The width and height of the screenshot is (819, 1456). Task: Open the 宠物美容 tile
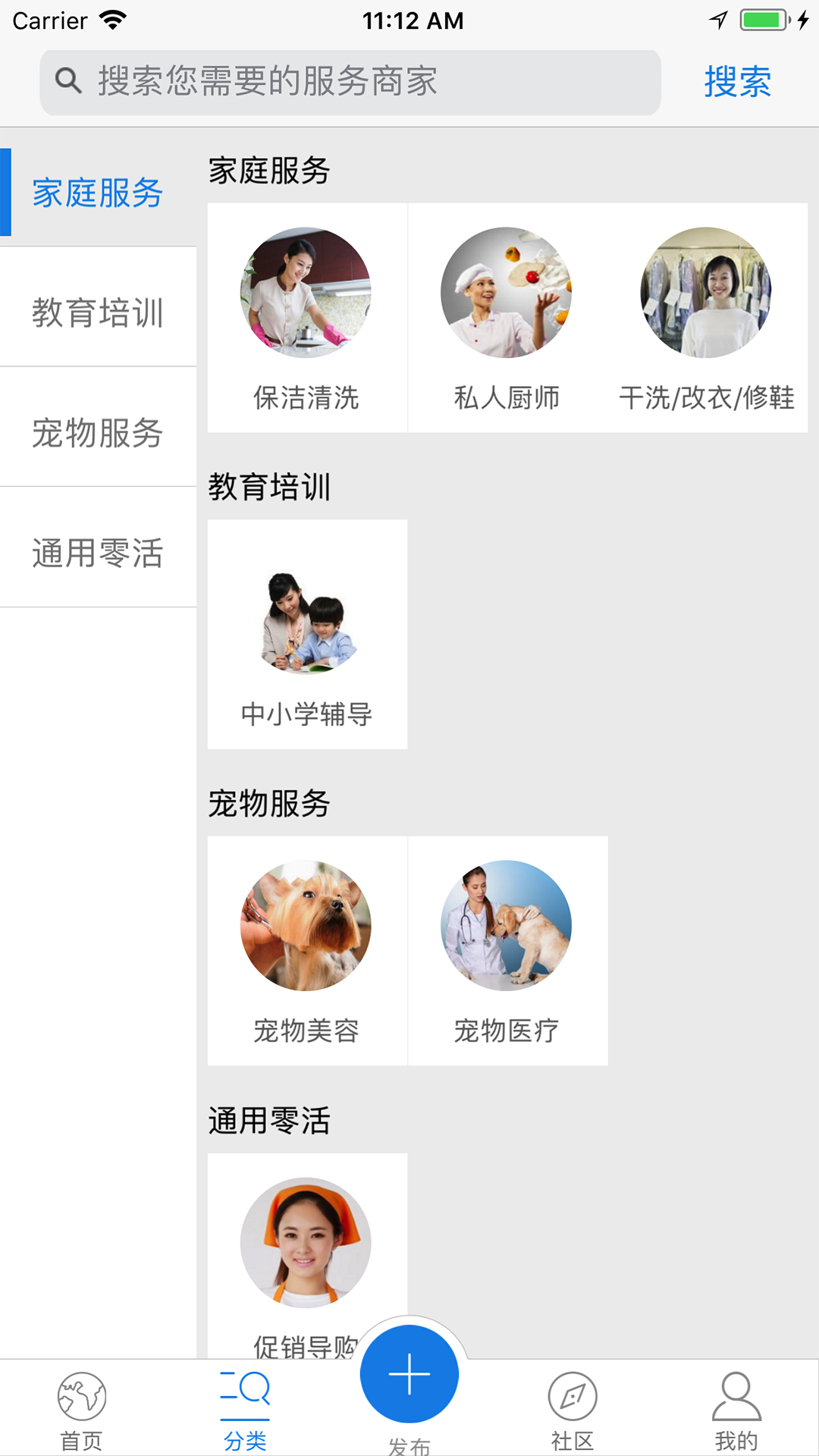306,952
